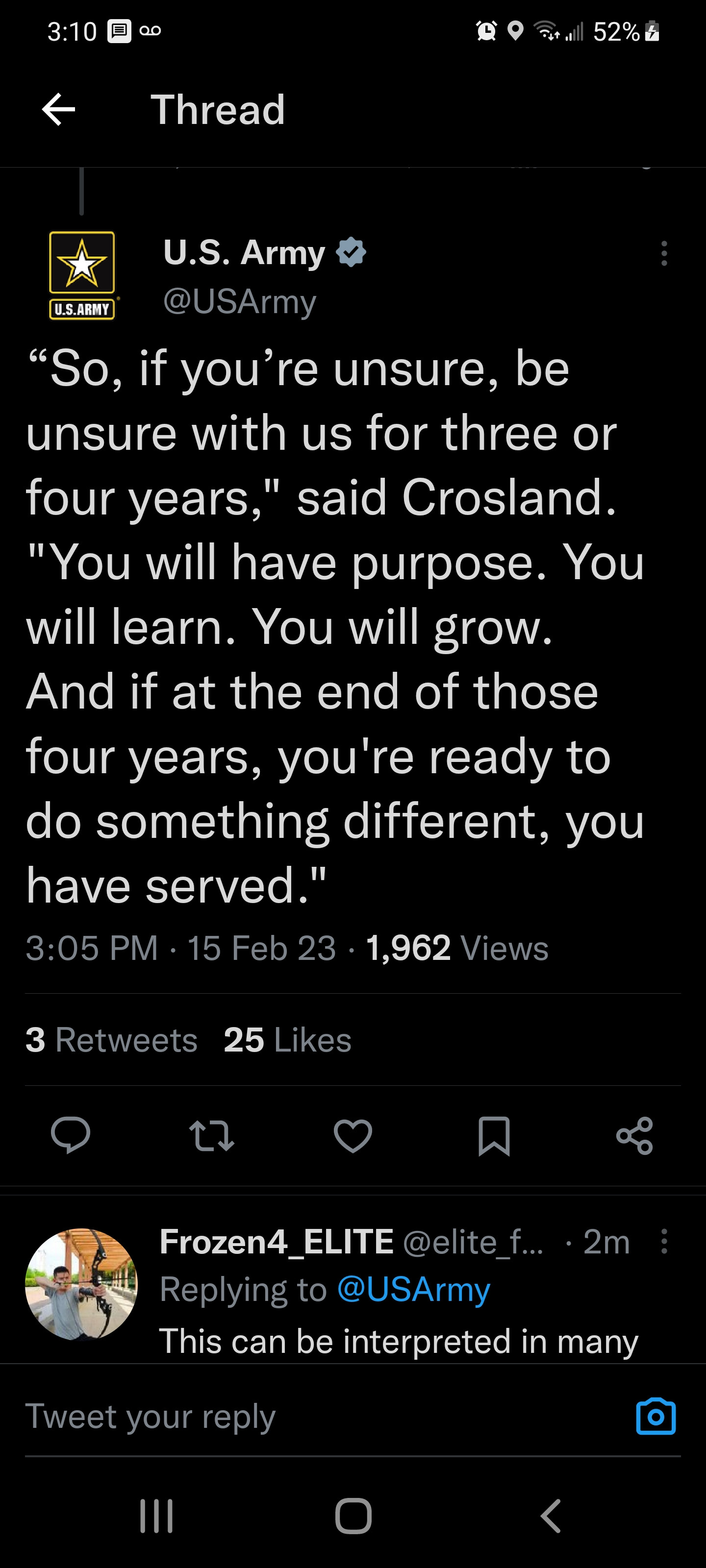706x1568 pixels.
Task: Reply to the U.S. Army tweet
Action: tap(71, 1135)
